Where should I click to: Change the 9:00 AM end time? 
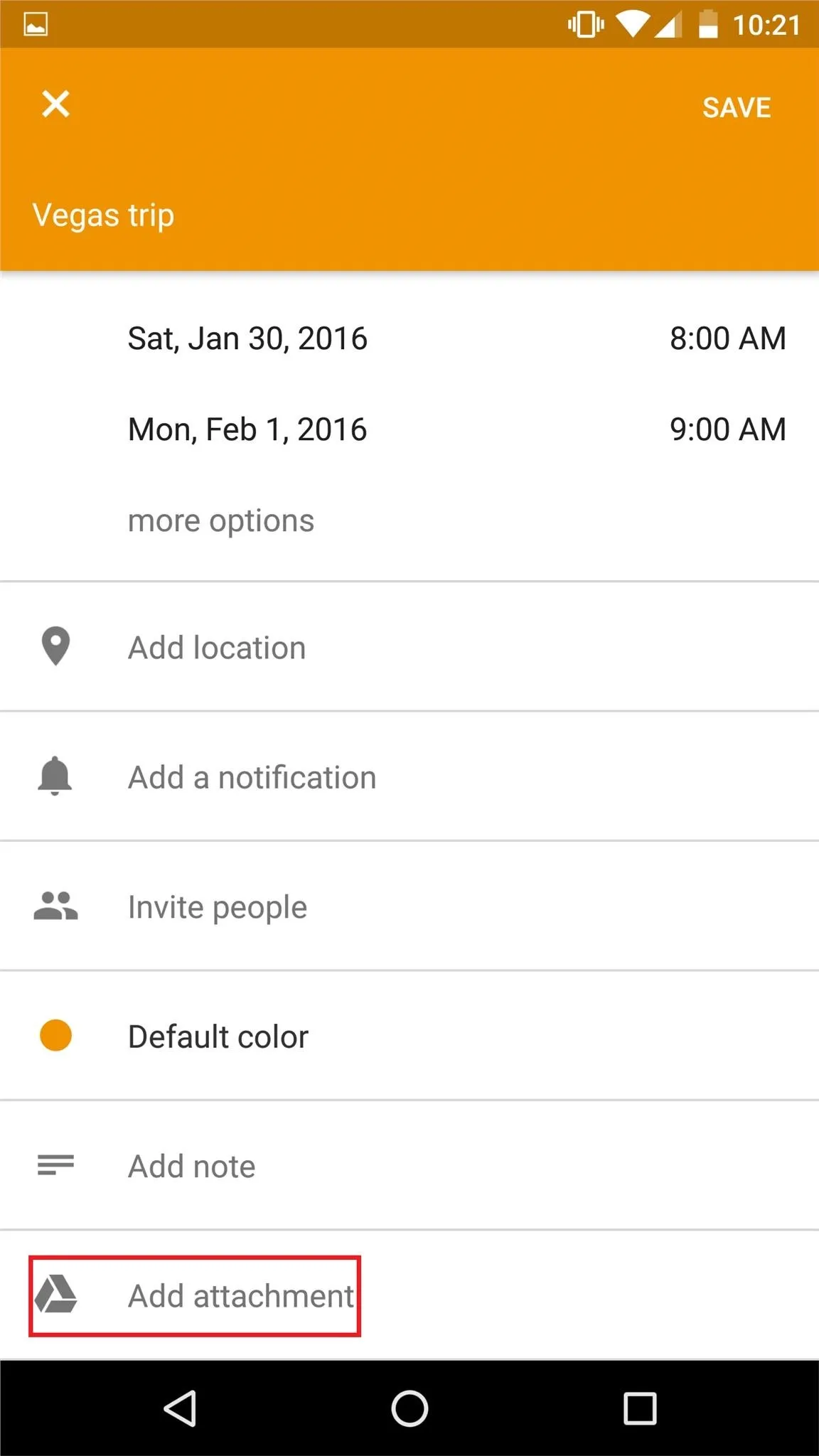(728, 429)
